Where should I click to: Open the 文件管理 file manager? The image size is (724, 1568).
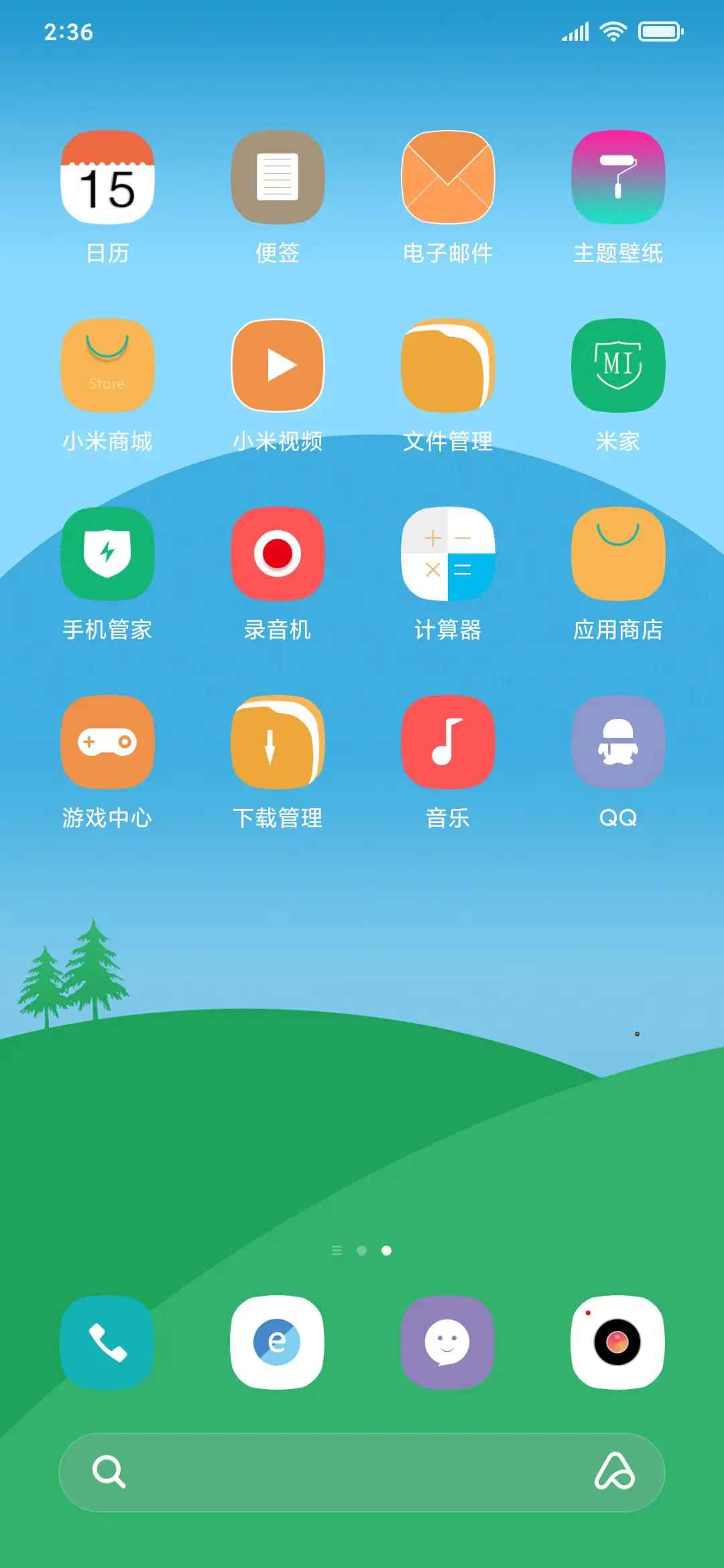point(447,365)
